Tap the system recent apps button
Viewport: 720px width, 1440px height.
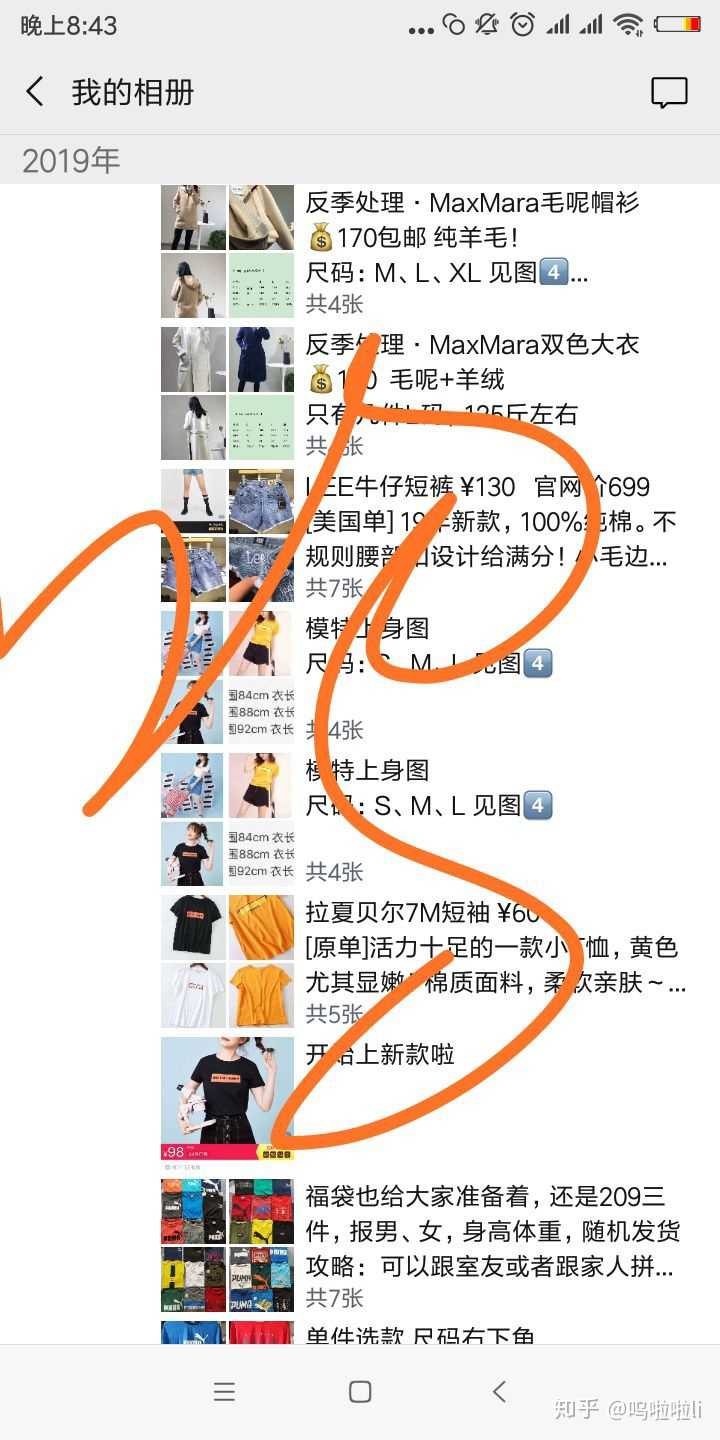pos(224,1392)
